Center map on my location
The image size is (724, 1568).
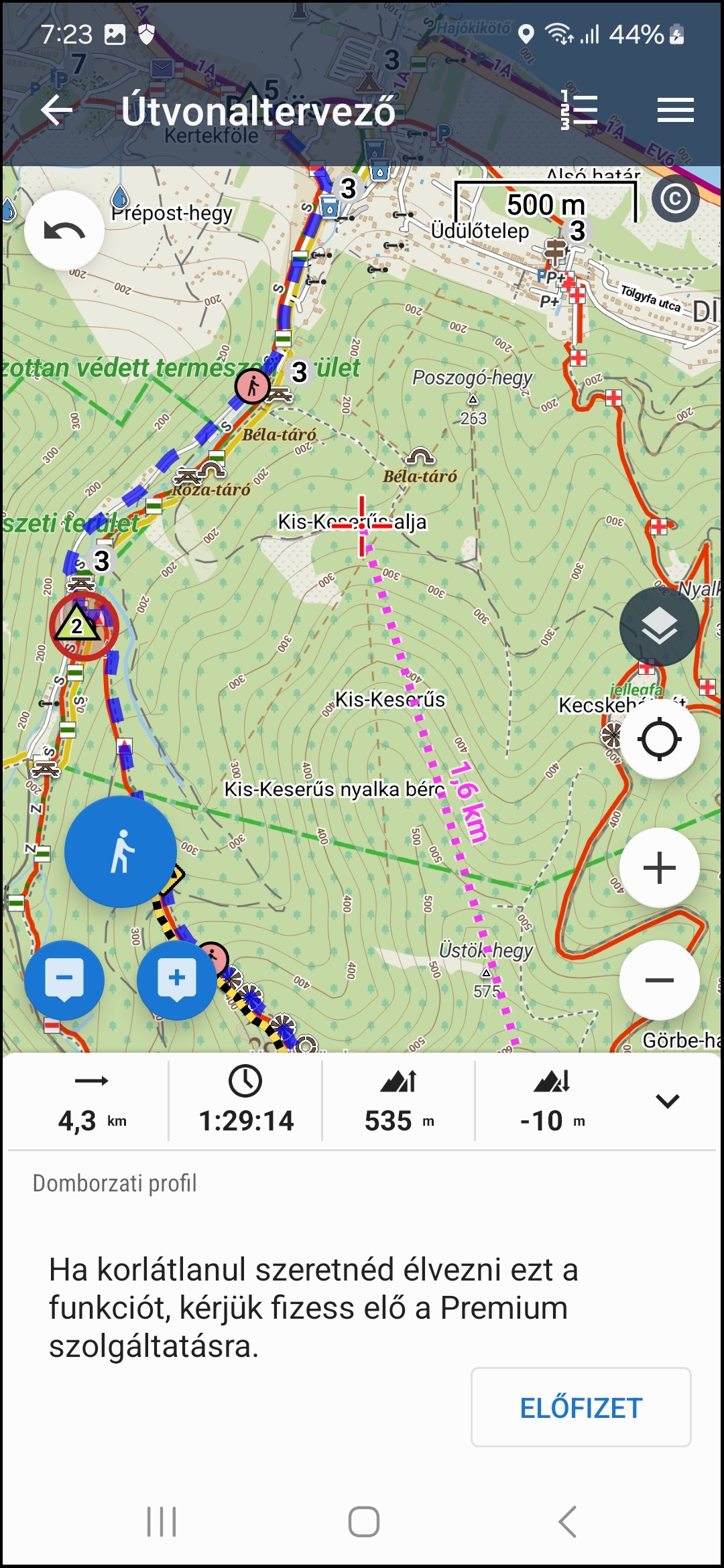(x=659, y=740)
